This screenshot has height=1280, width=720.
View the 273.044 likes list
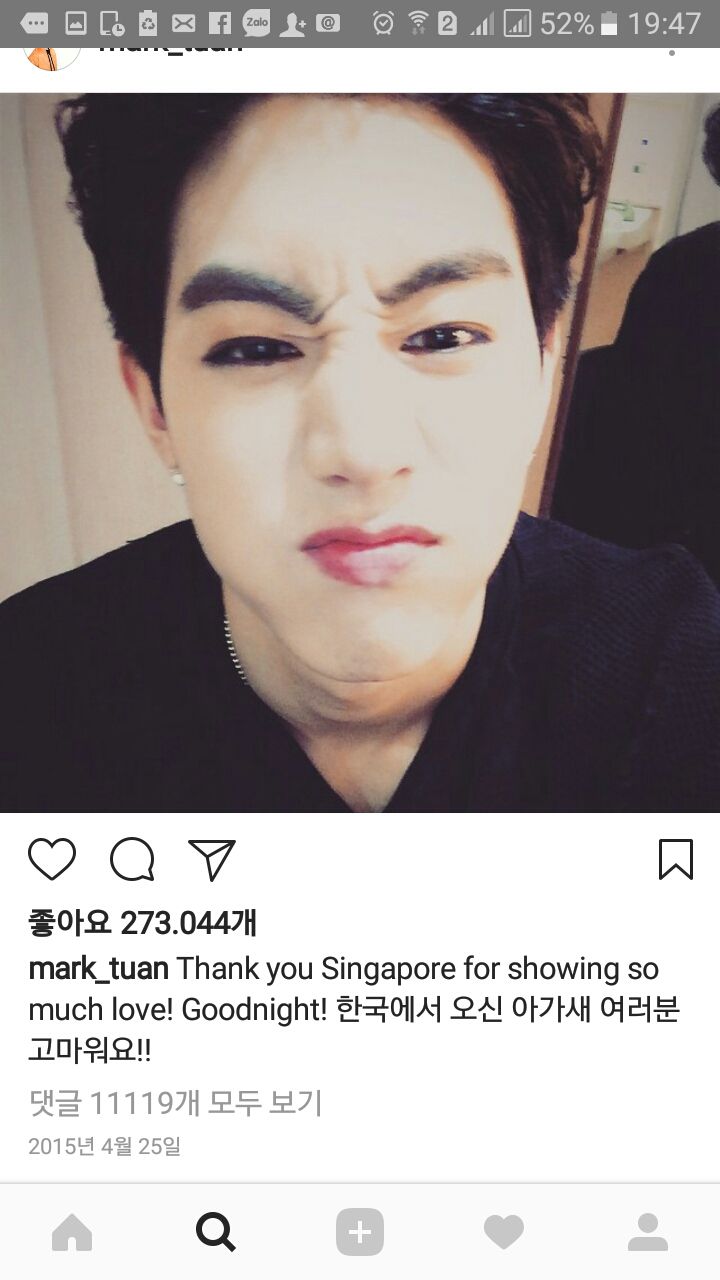click(142, 923)
